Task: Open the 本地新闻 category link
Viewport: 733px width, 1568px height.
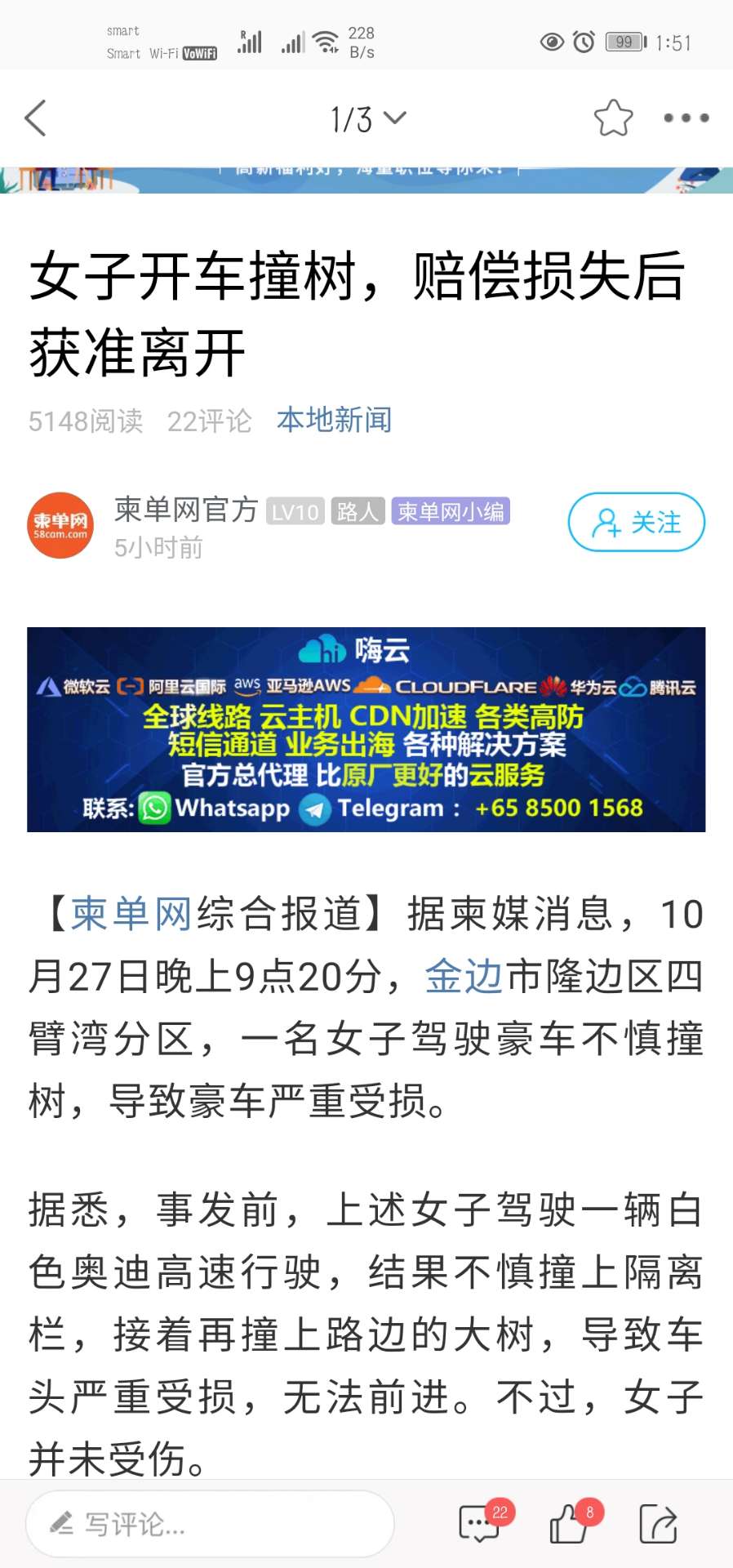Action: 334,420
